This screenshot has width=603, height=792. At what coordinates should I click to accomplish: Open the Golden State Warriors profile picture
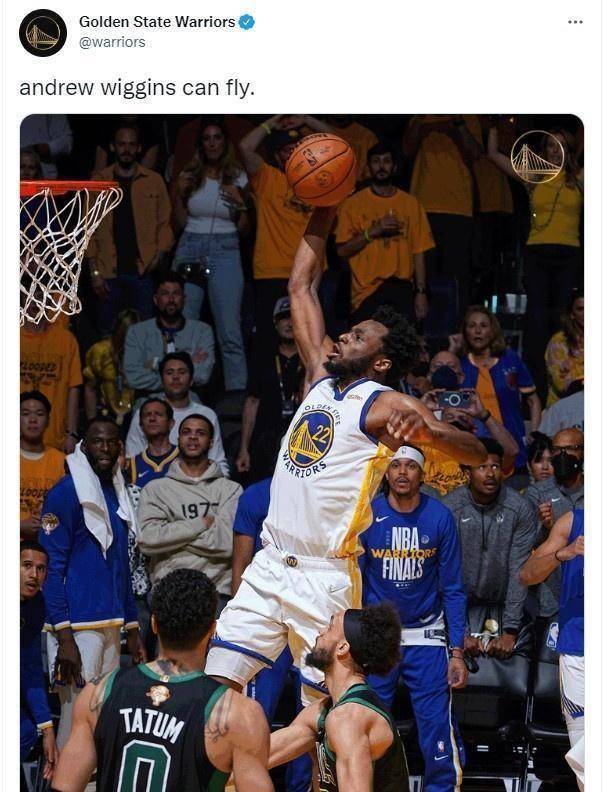[x=42, y=33]
